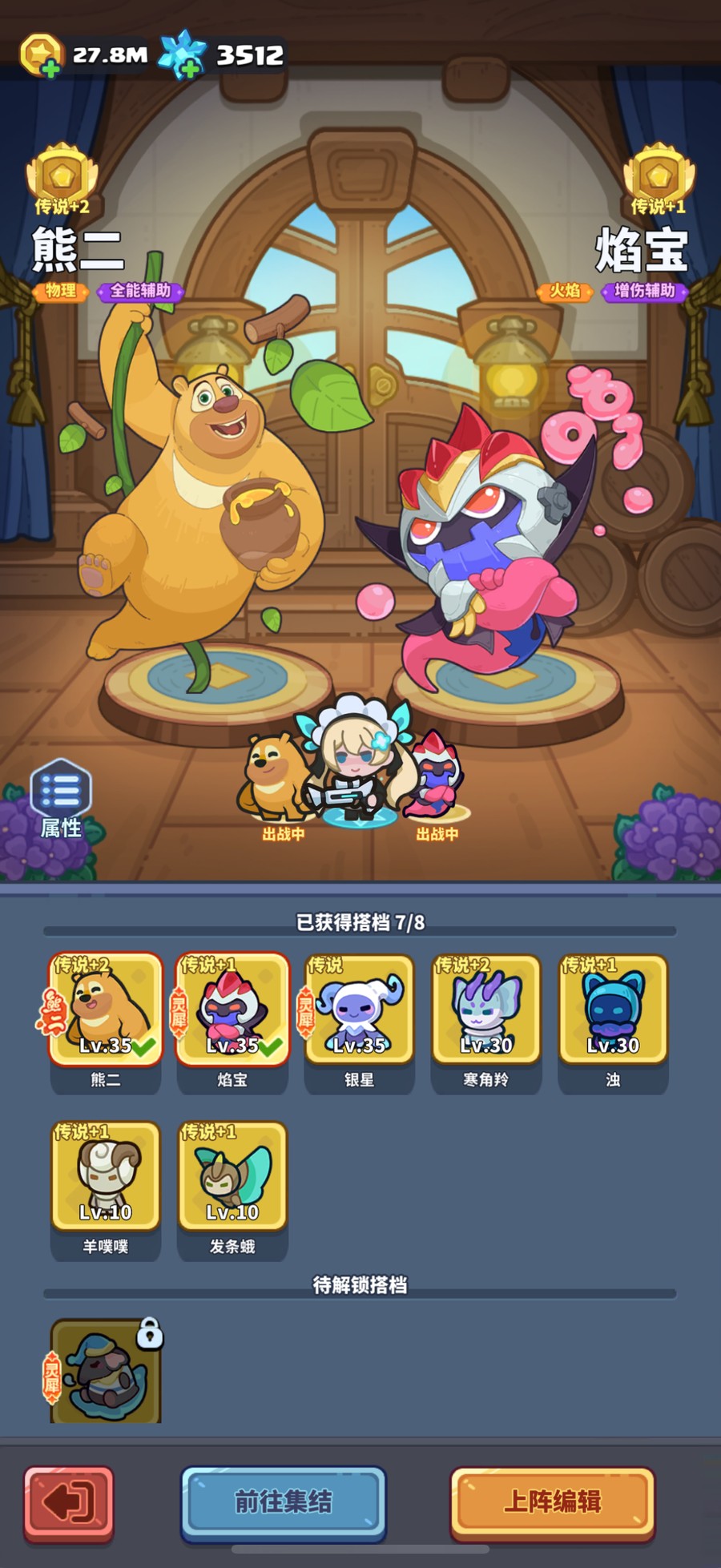Select partner card 发条蛾
The image size is (721, 1568).
coord(232,1178)
